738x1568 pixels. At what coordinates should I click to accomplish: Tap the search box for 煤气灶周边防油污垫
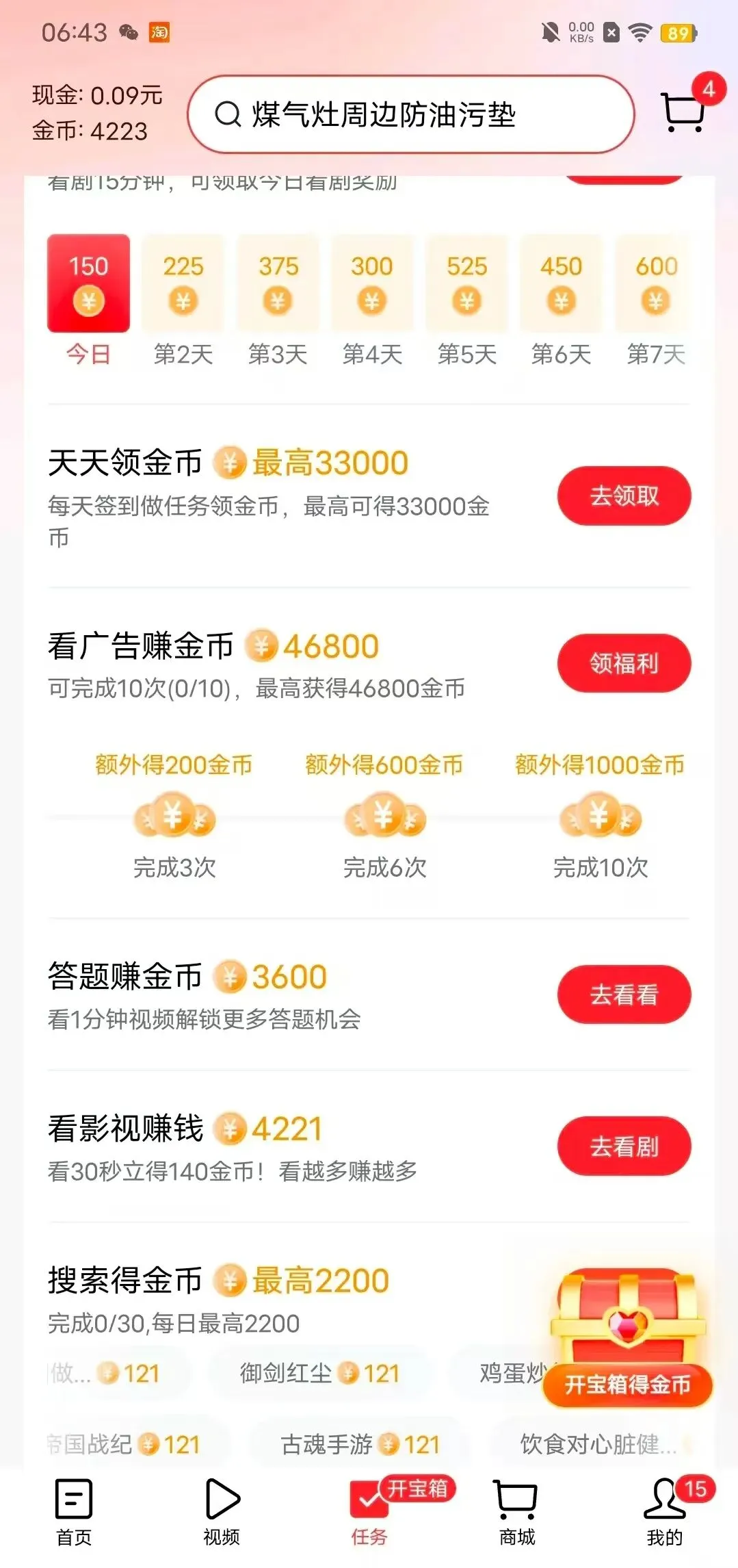point(410,114)
